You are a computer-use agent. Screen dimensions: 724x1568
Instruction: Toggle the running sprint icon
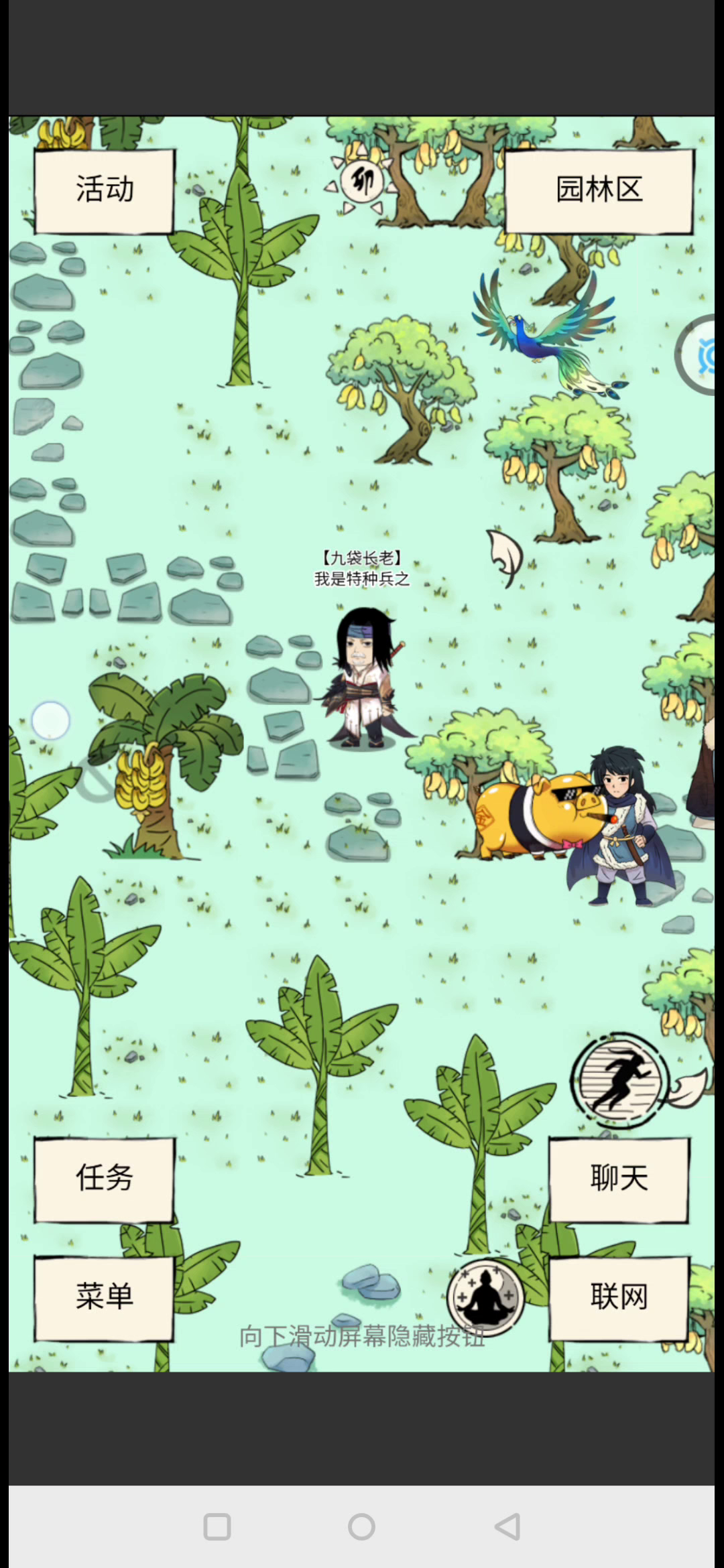point(619,1081)
